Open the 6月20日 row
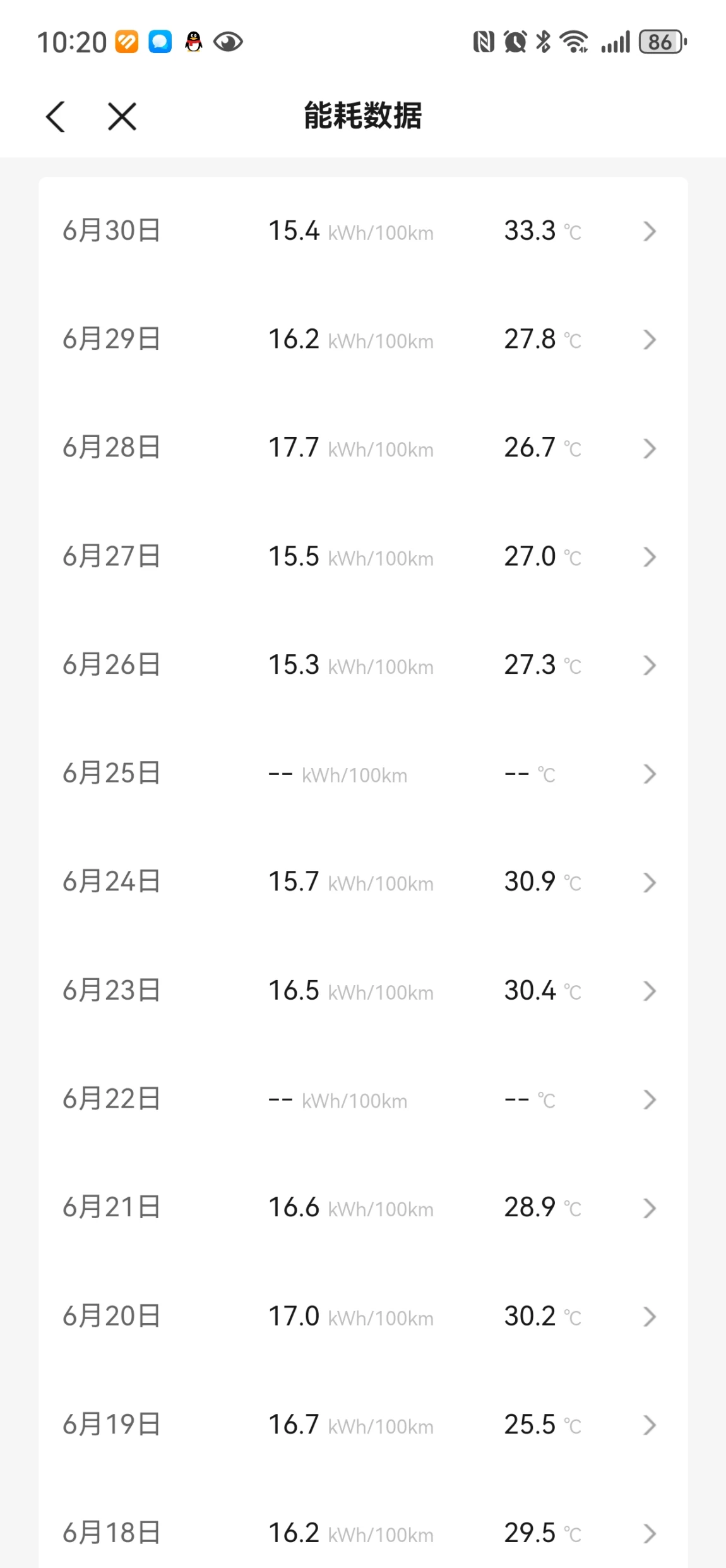 coord(363,1317)
